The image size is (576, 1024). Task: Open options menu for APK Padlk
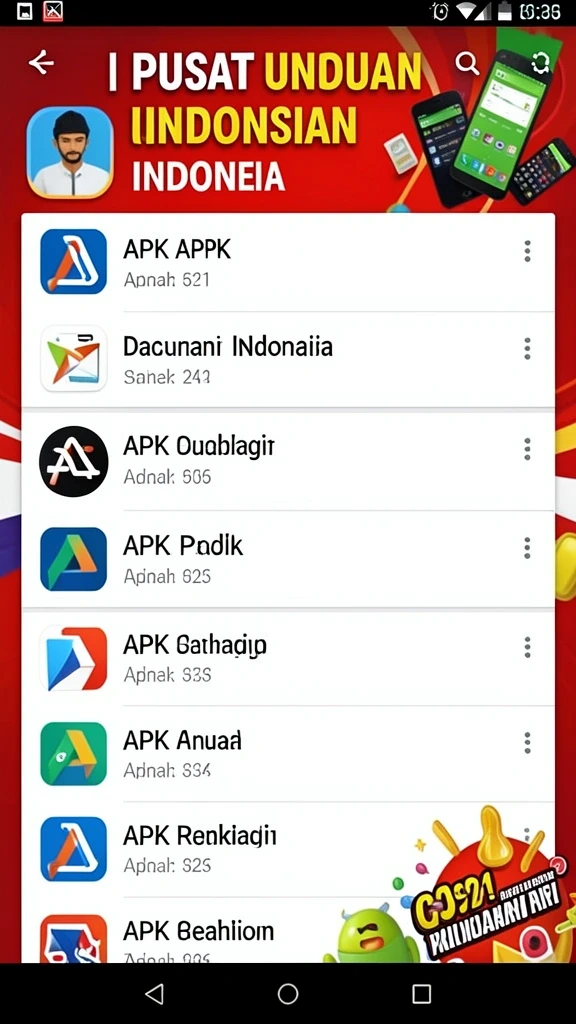click(x=527, y=548)
